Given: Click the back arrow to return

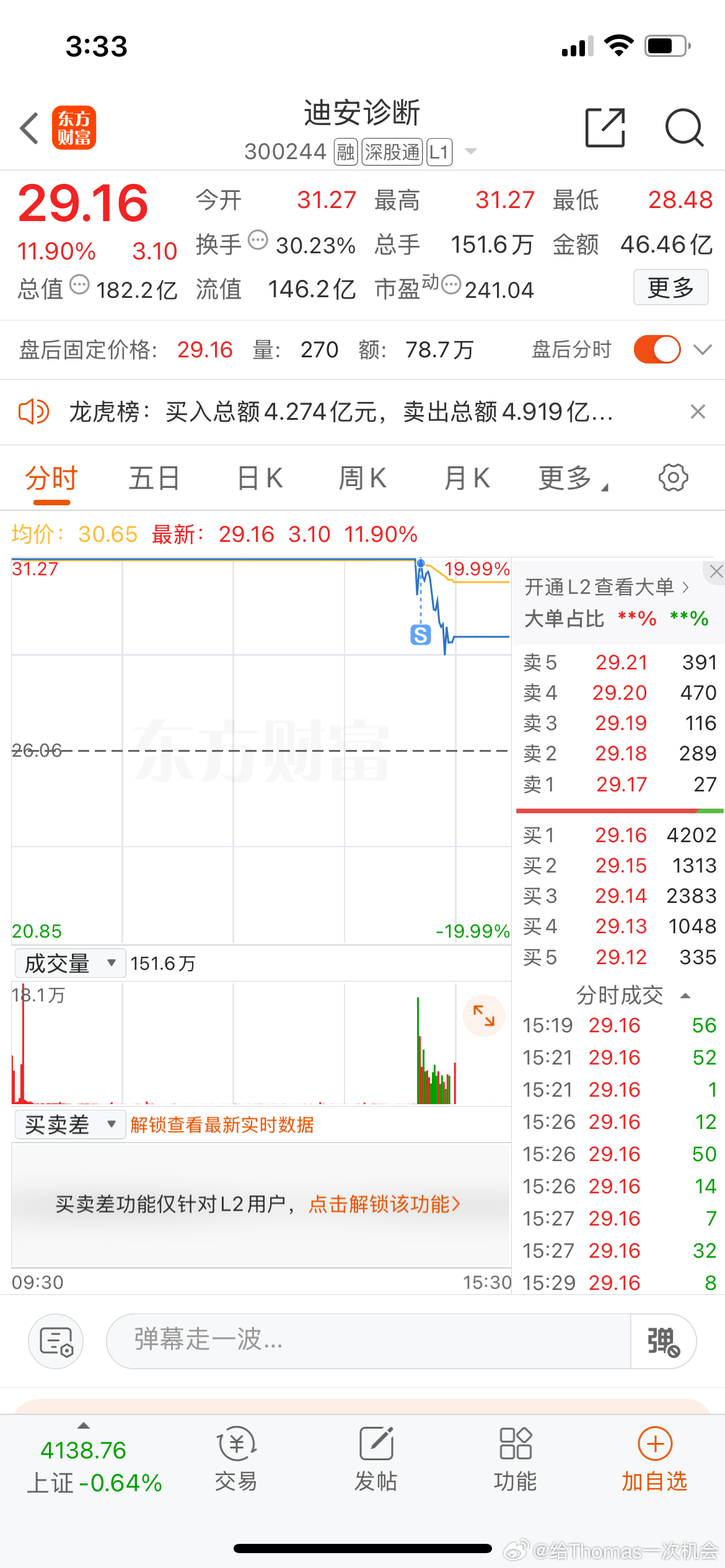Looking at the screenshot, I should [28, 127].
